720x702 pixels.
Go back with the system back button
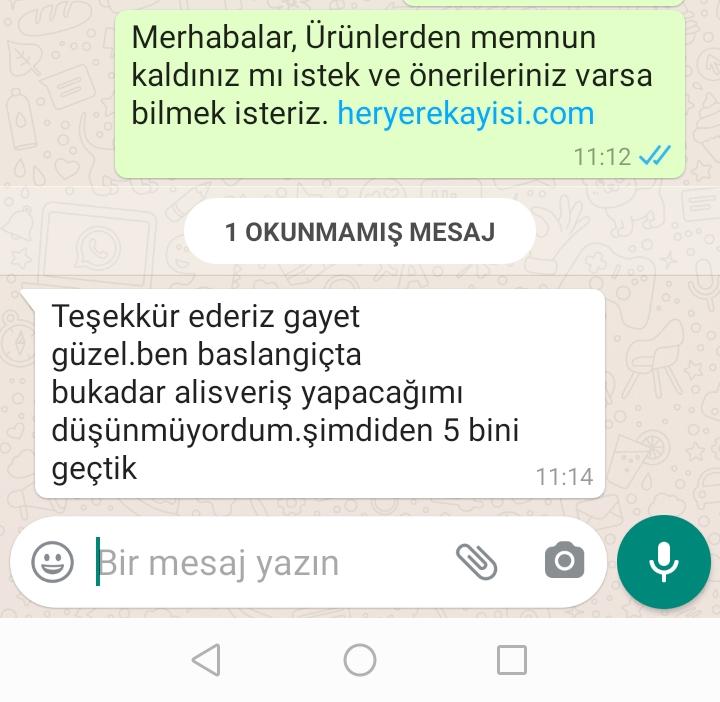(x=207, y=660)
